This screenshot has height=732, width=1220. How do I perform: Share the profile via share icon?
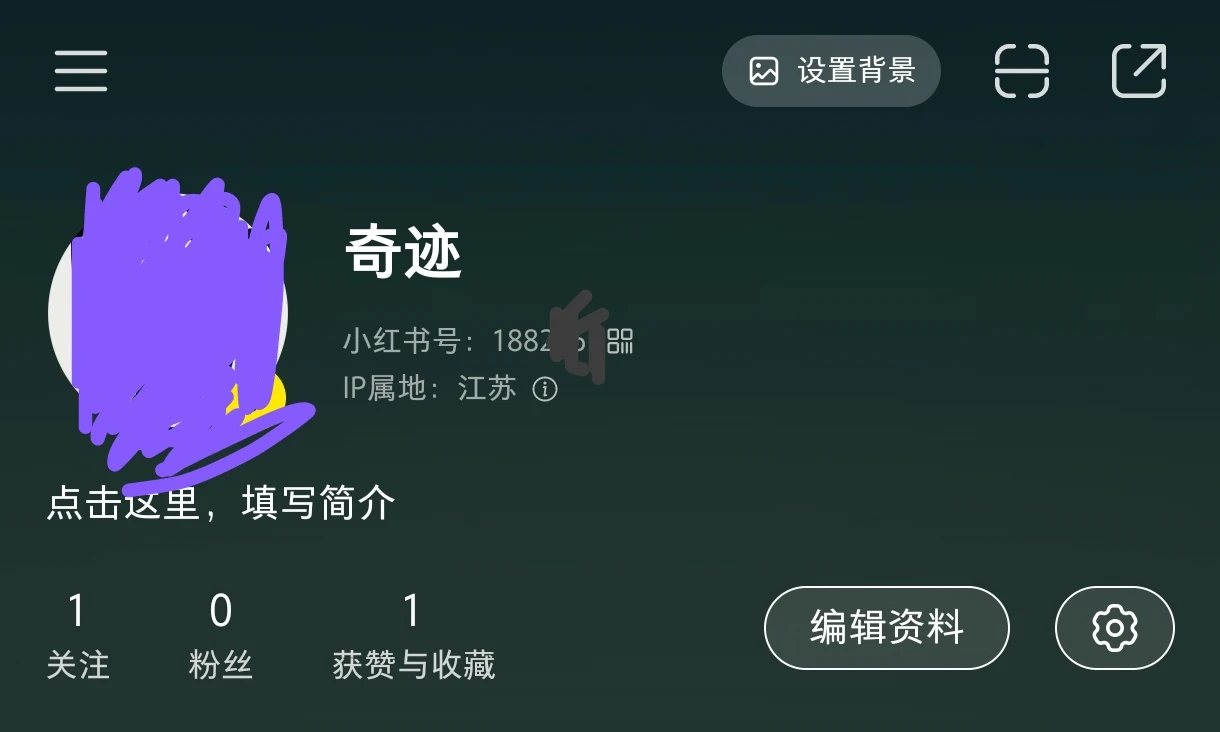[1139, 71]
